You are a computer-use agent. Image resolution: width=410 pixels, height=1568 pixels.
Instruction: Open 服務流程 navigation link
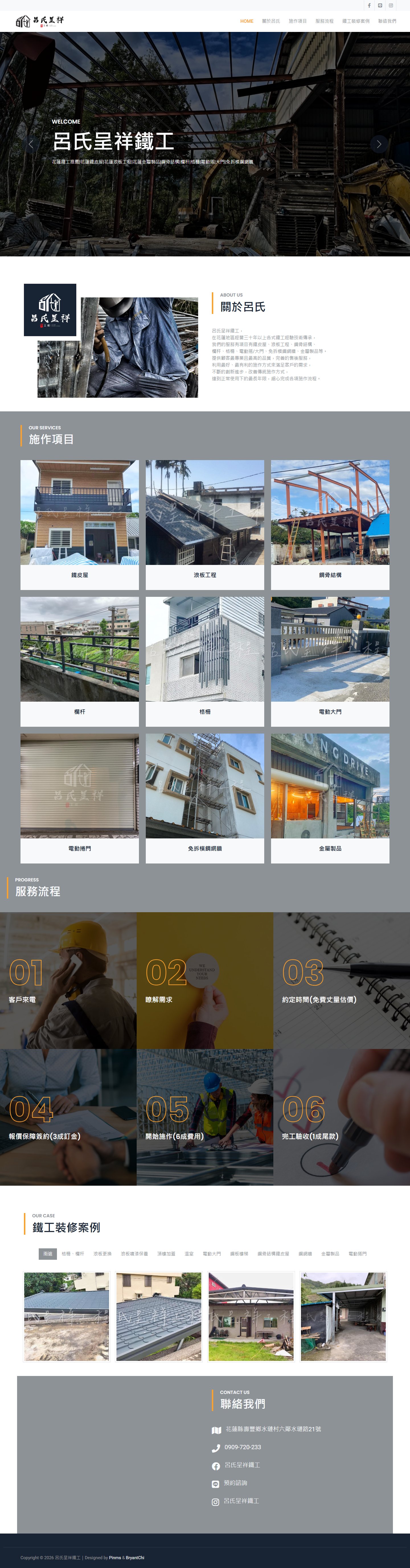[324, 21]
